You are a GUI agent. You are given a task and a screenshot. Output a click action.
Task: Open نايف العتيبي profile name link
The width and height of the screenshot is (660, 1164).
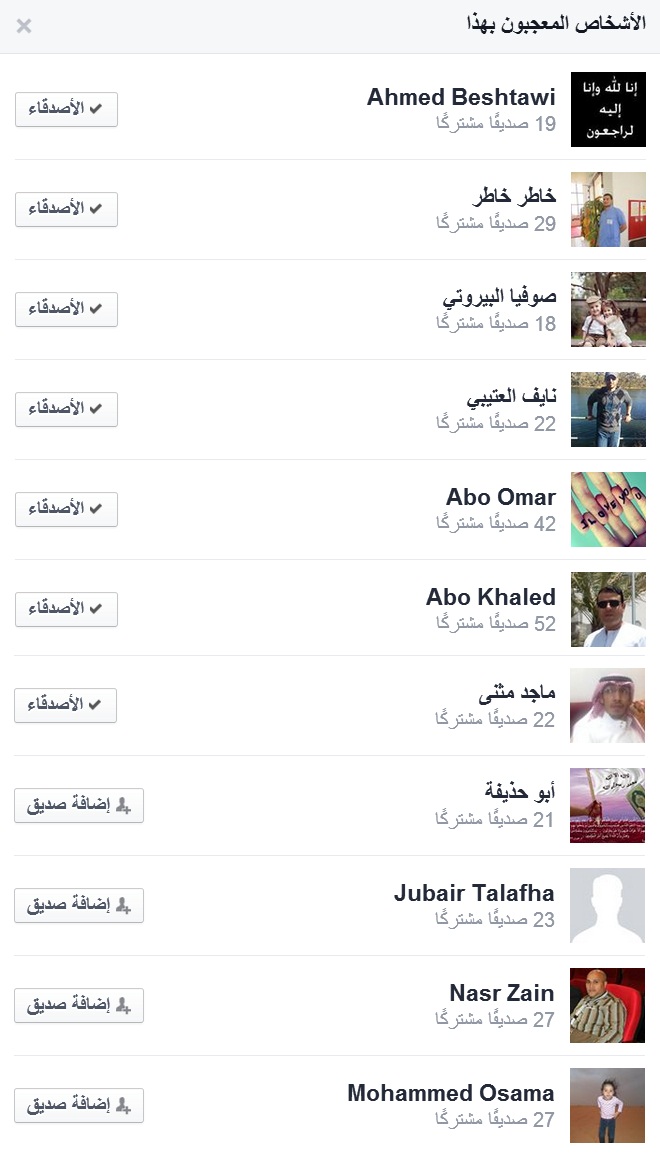click(511, 397)
